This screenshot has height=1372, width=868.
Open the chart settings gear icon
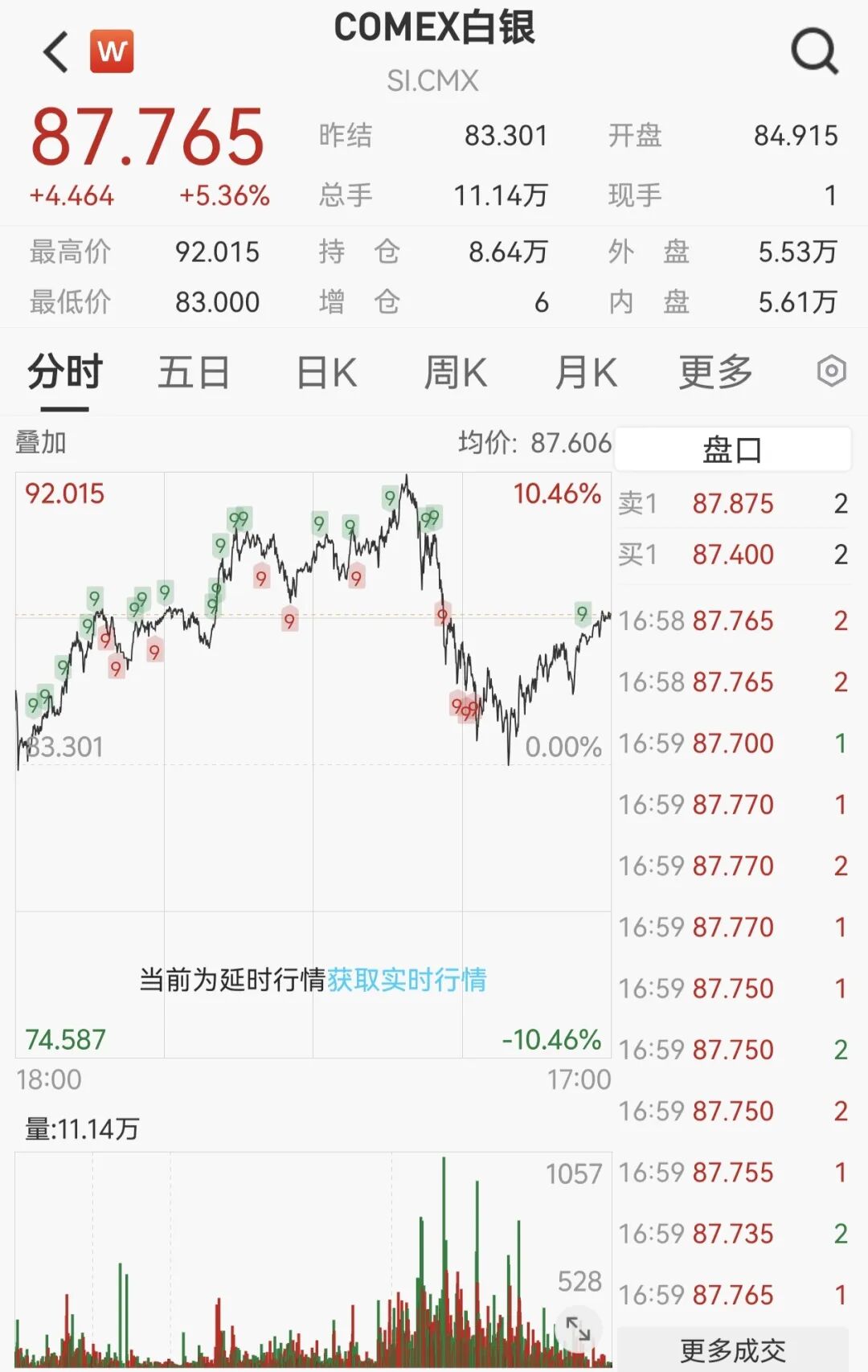(x=833, y=371)
